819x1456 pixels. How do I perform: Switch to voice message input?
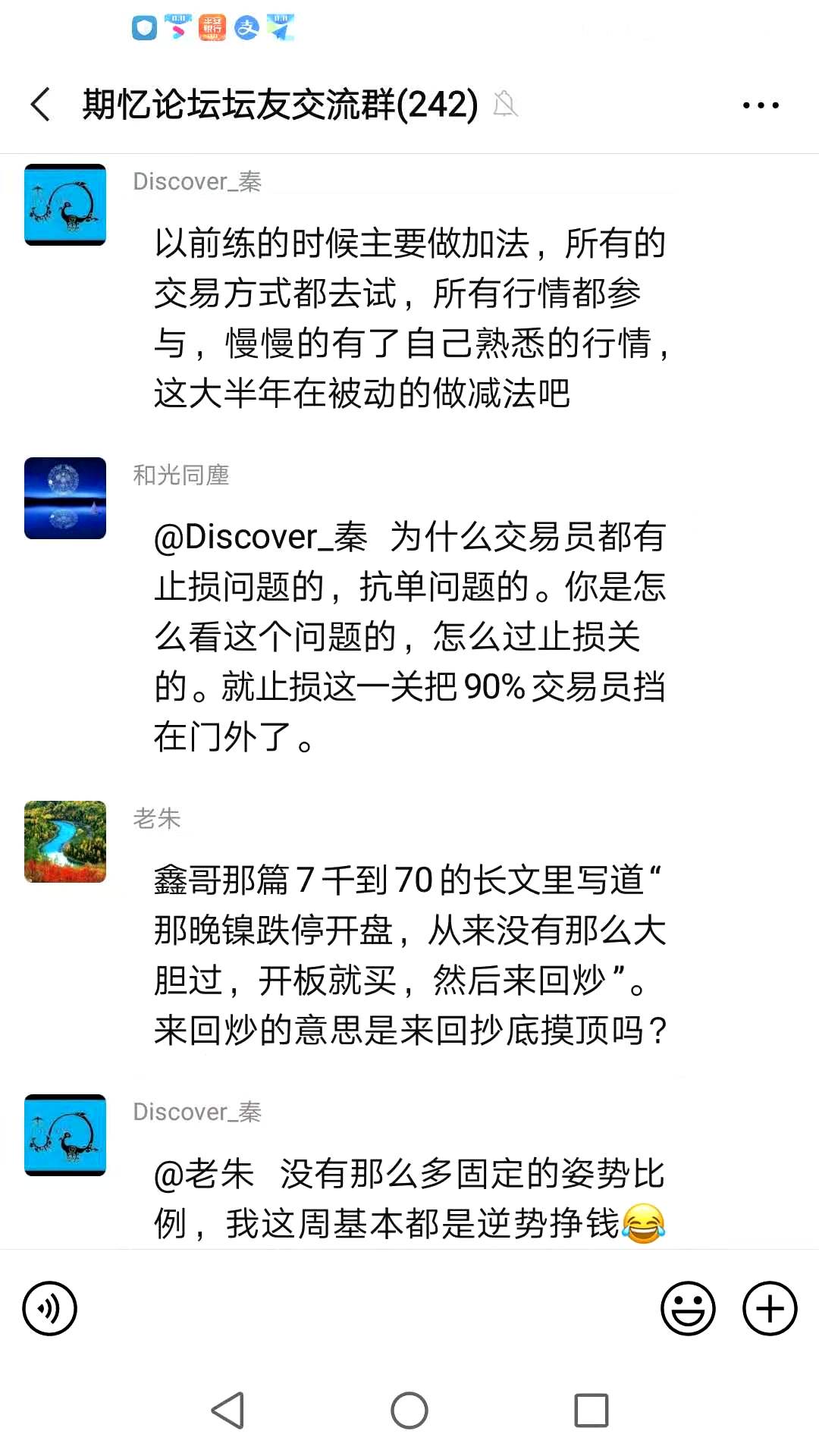[x=50, y=1308]
